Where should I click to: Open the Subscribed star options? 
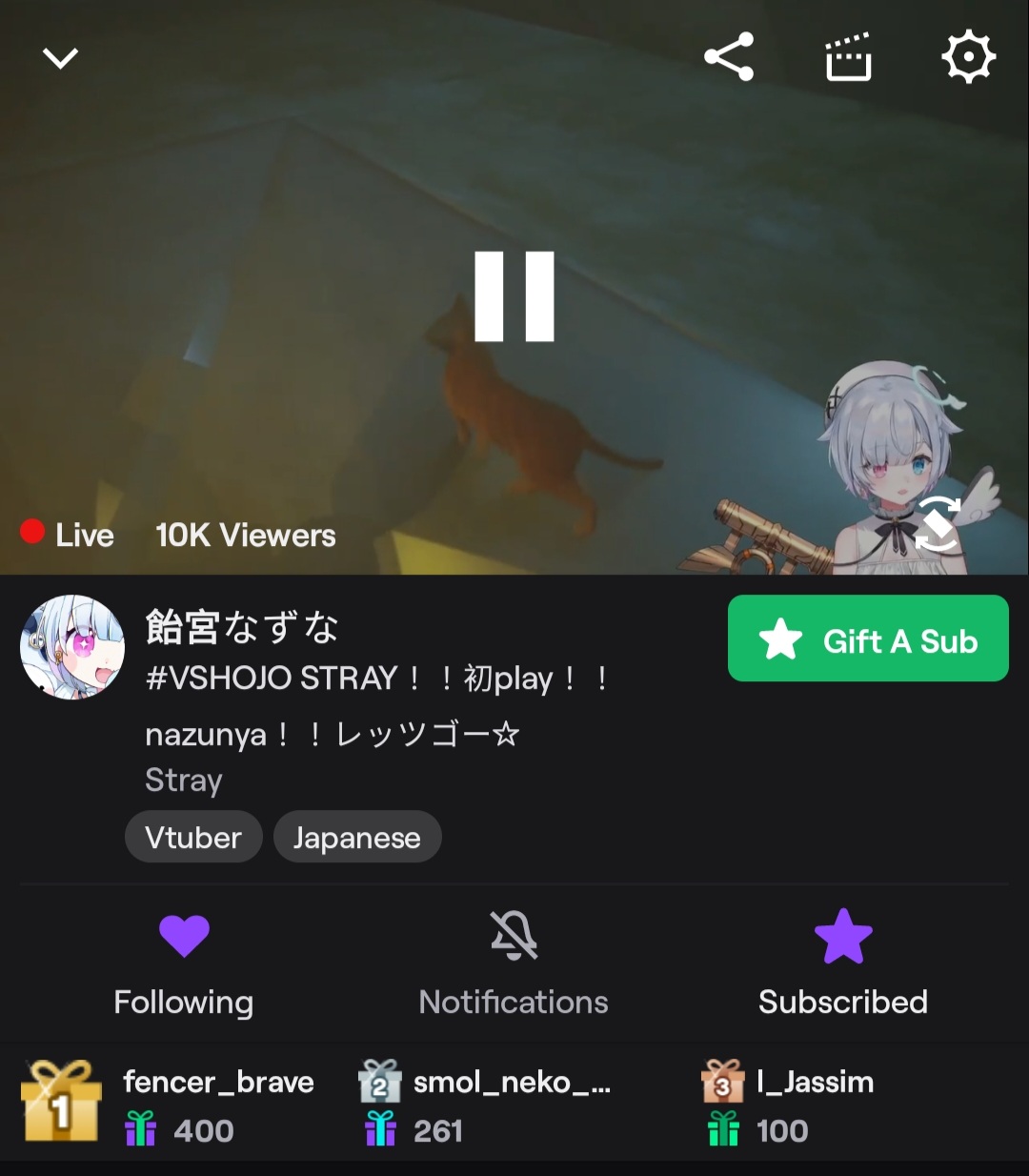(843, 961)
